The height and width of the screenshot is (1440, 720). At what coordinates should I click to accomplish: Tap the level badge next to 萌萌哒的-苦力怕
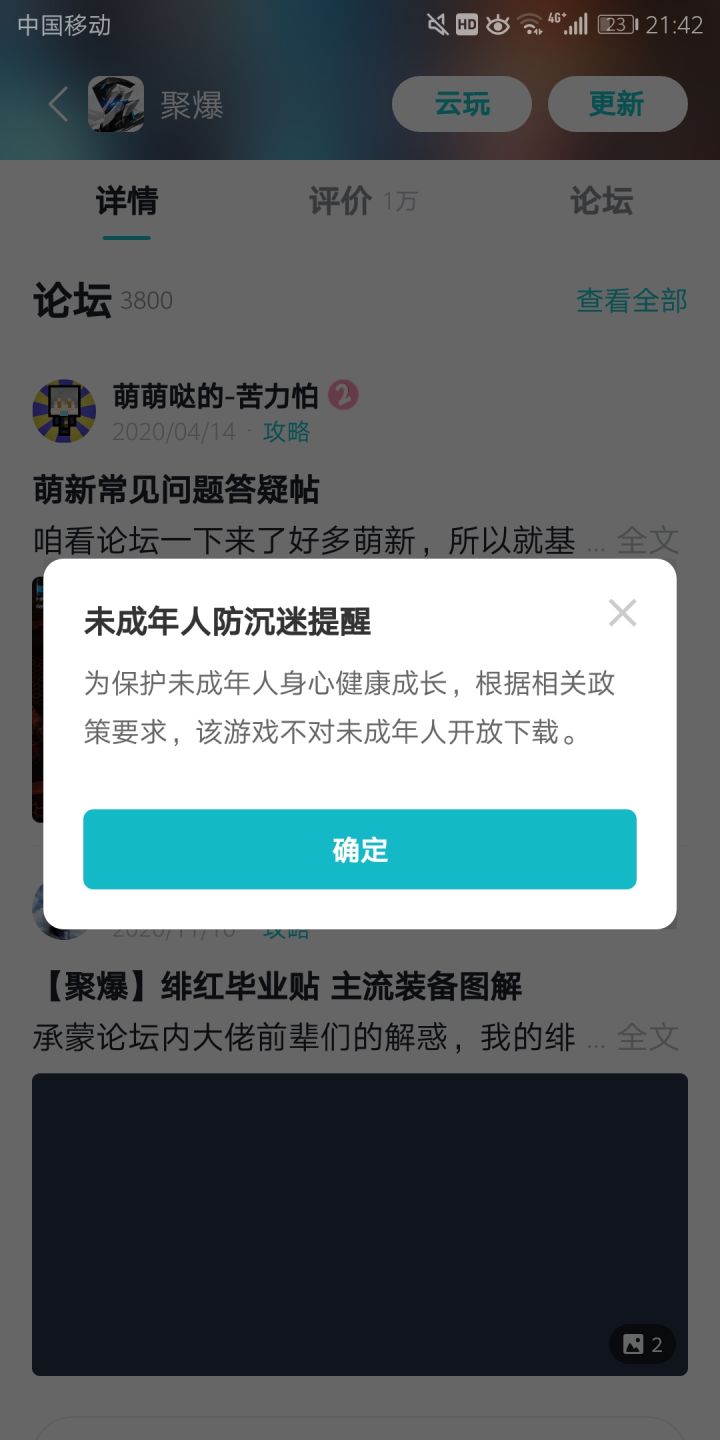(345, 396)
